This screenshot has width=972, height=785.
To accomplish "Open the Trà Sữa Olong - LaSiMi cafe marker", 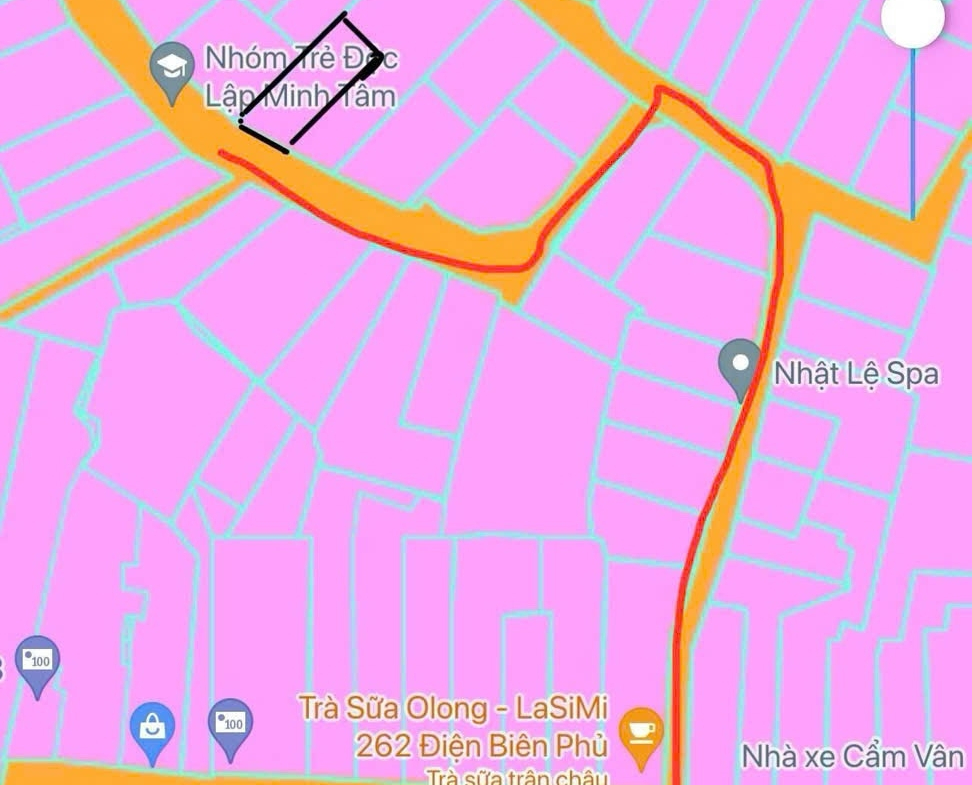I will (x=640, y=733).
